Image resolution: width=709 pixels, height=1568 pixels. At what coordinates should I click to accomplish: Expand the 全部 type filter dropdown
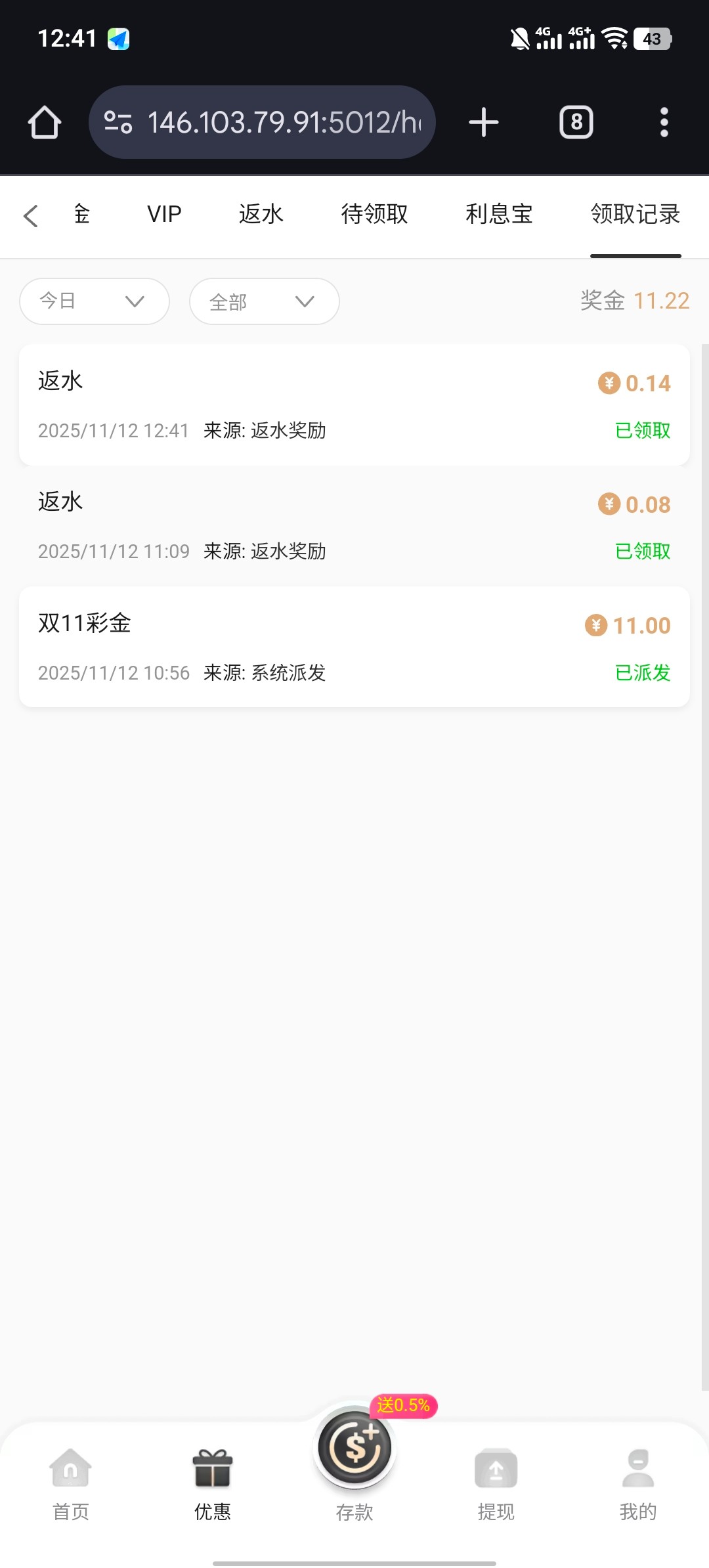pyautogui.click(x=264, y=301)
